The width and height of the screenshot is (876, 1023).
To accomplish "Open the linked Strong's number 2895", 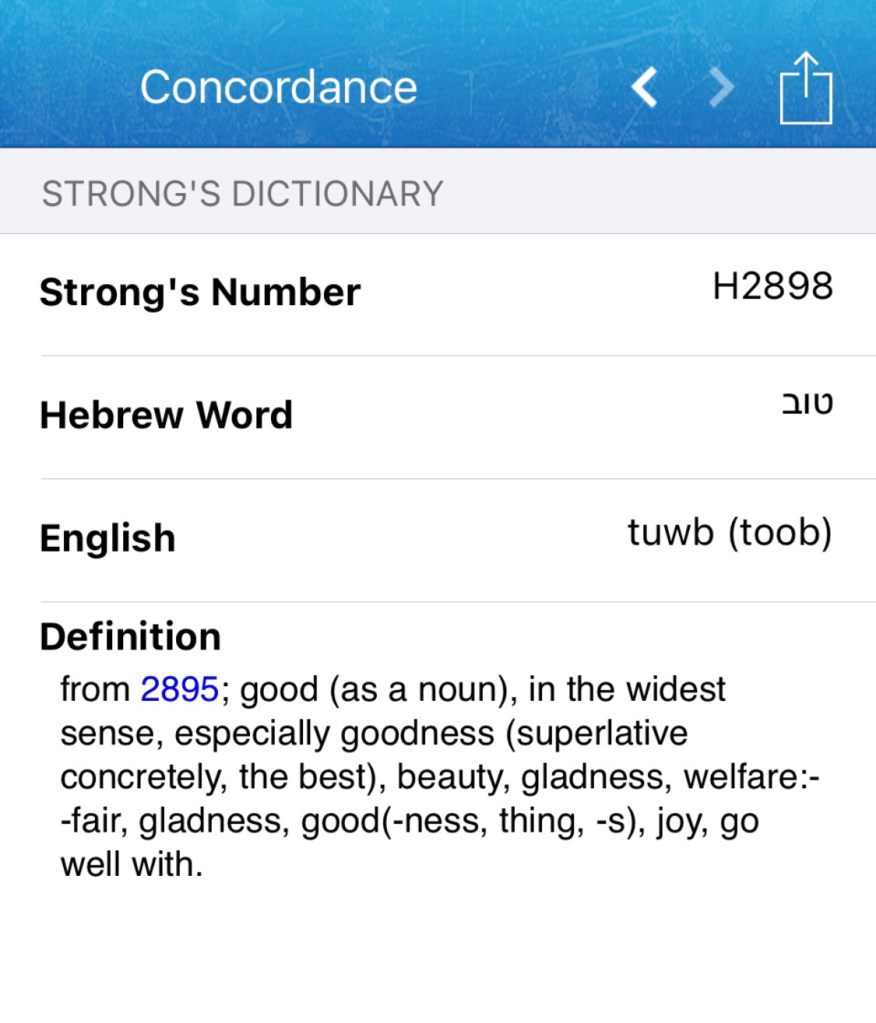I will pos(179,689).
